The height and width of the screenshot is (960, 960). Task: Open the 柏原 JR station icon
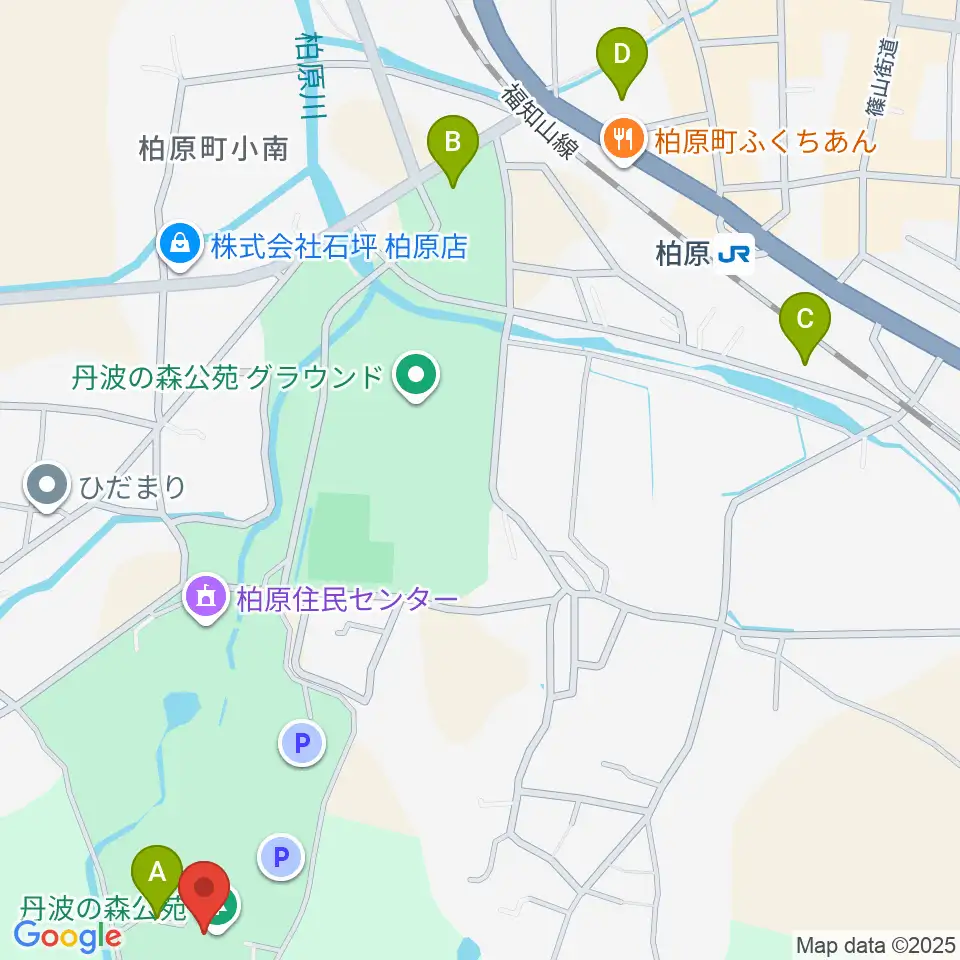tap(733, 253)
